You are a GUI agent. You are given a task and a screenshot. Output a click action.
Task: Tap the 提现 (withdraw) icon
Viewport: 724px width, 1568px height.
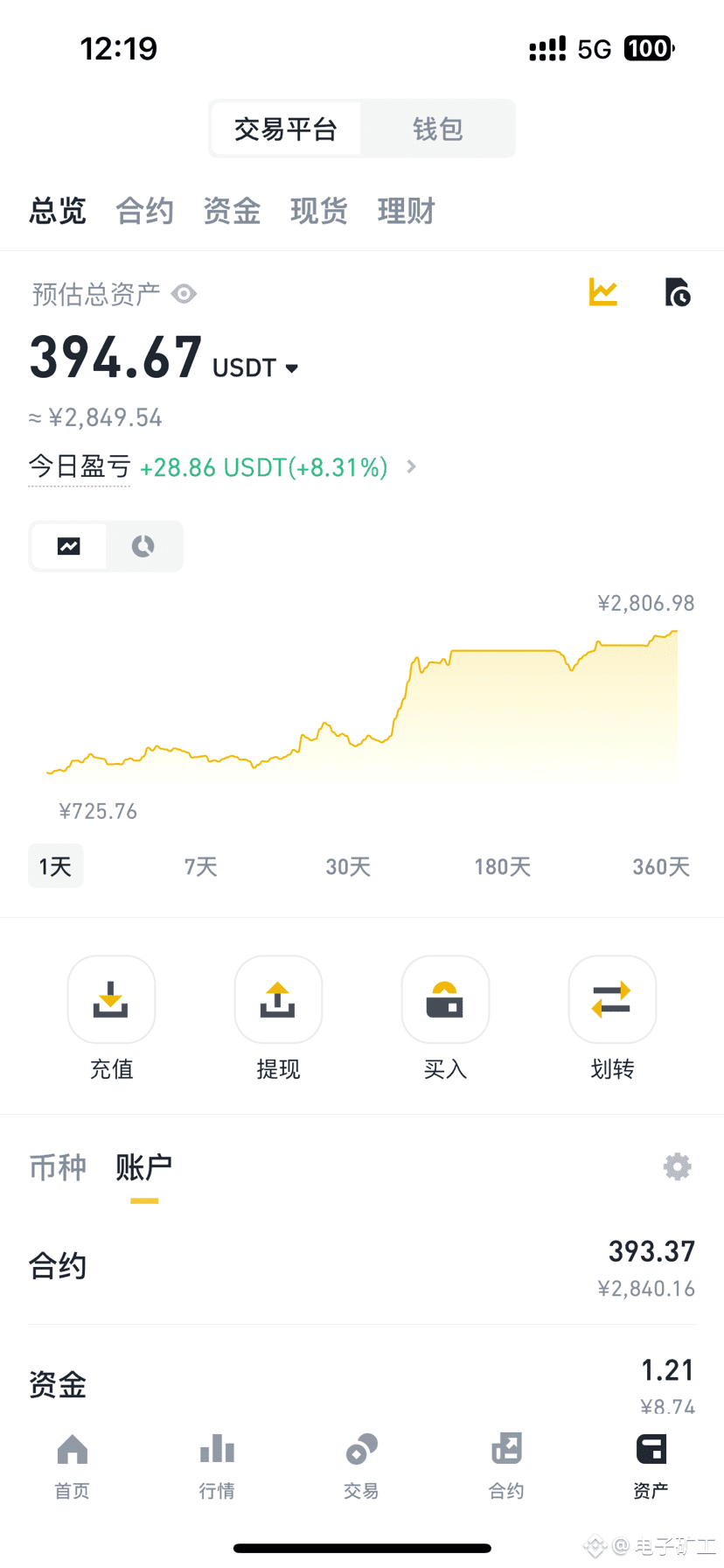[278, 999]
